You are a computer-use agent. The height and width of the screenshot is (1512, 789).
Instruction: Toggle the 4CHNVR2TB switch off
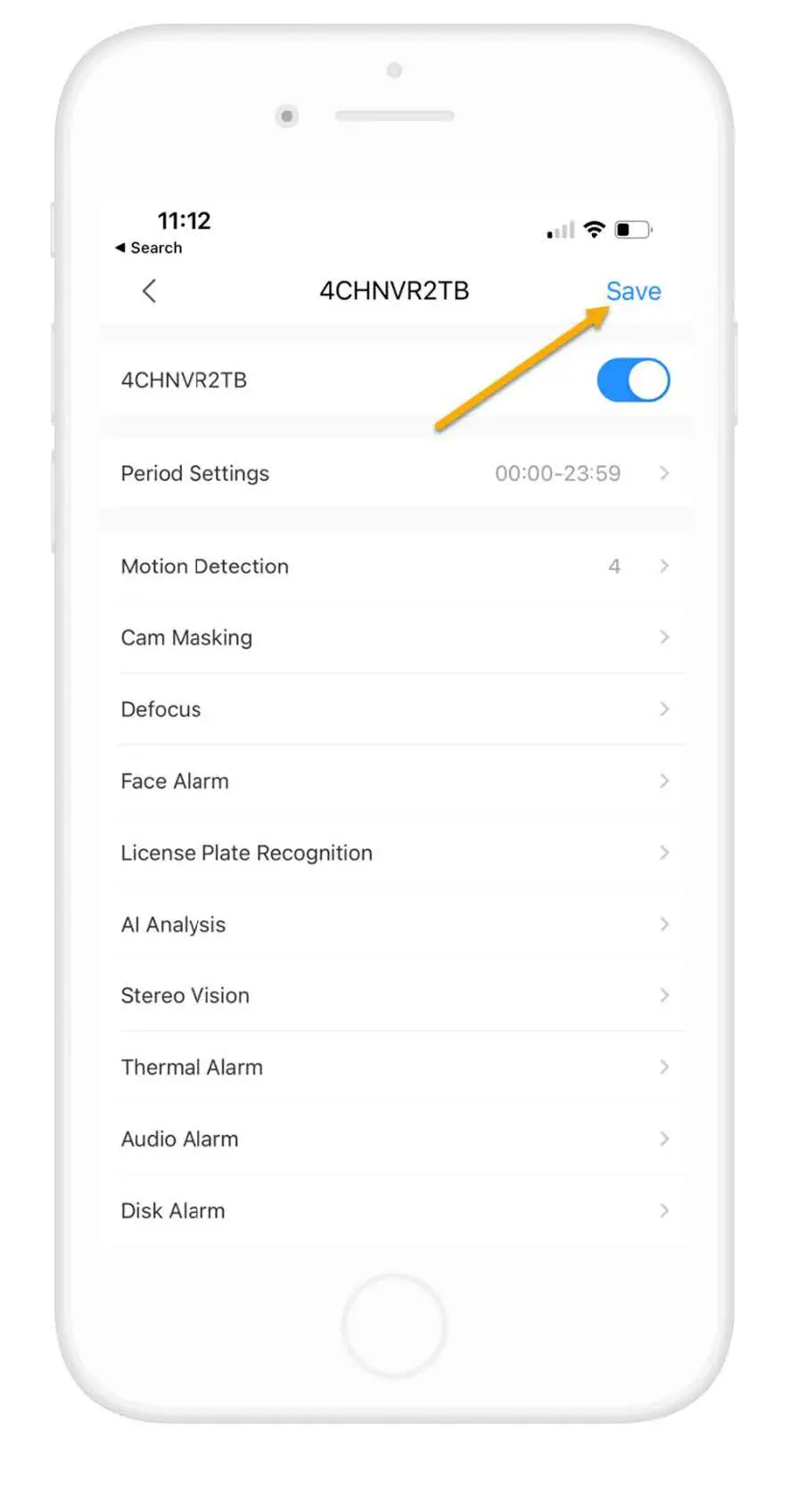[x=633, y=380]
